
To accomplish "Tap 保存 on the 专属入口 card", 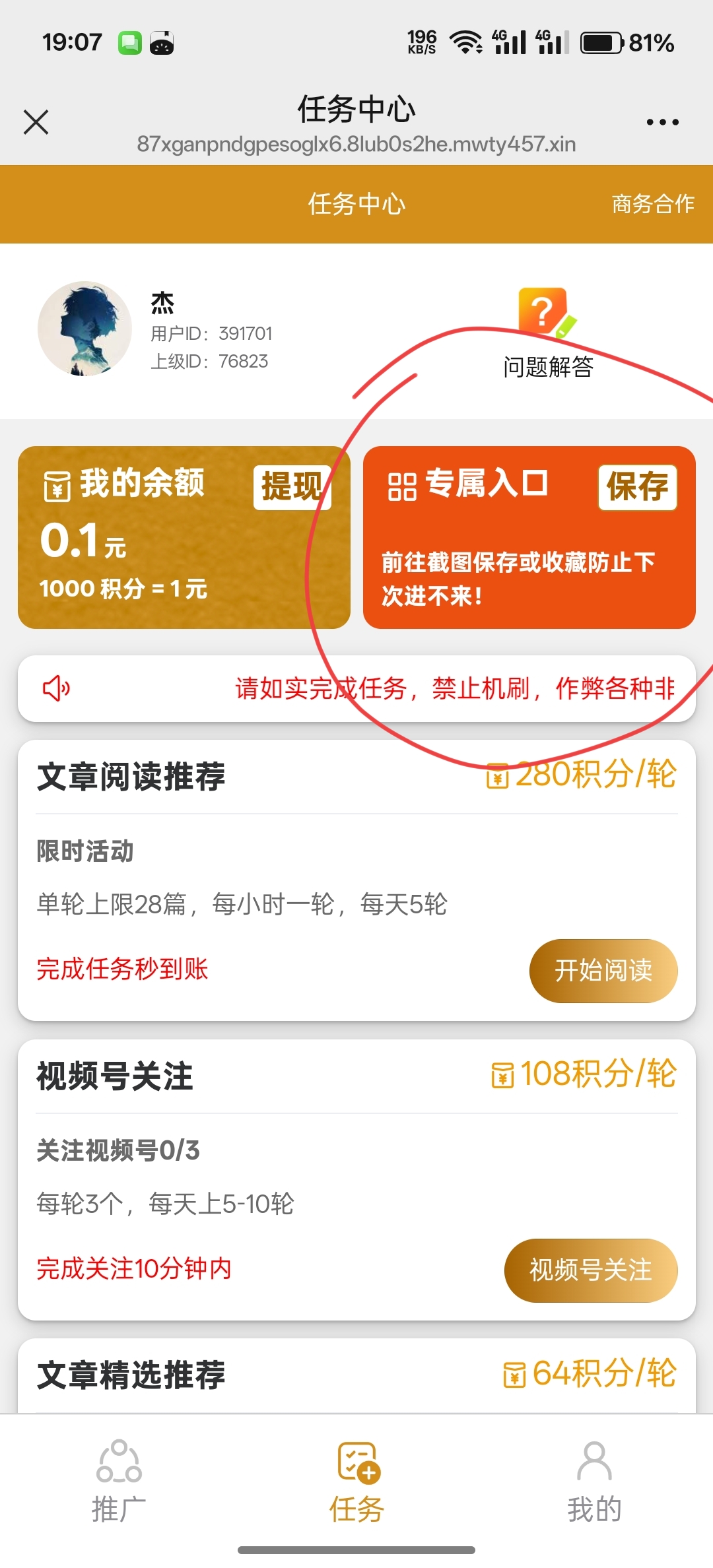I will [x=637, y=487].
